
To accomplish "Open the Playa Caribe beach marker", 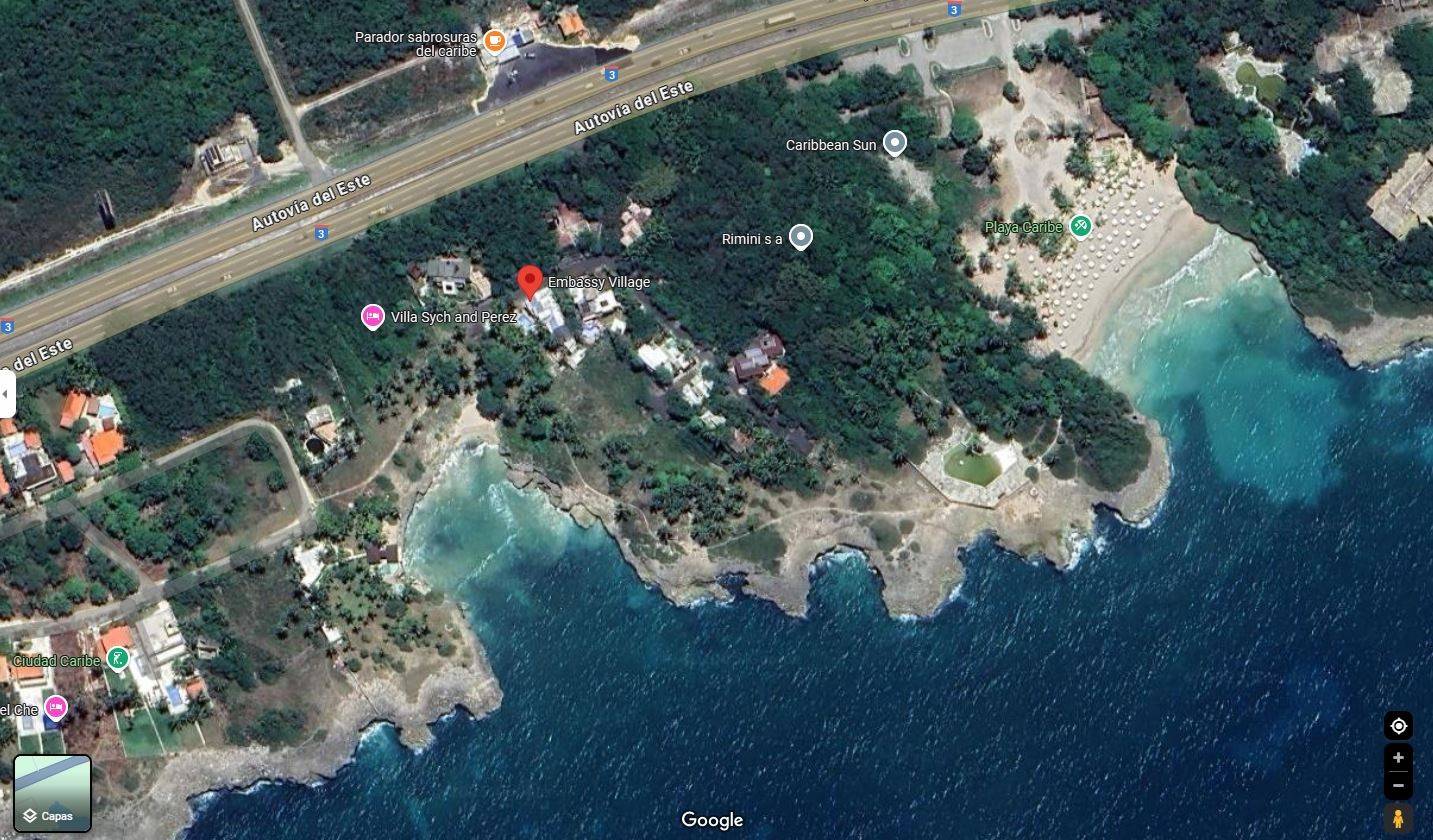I will click(1080, 226).
